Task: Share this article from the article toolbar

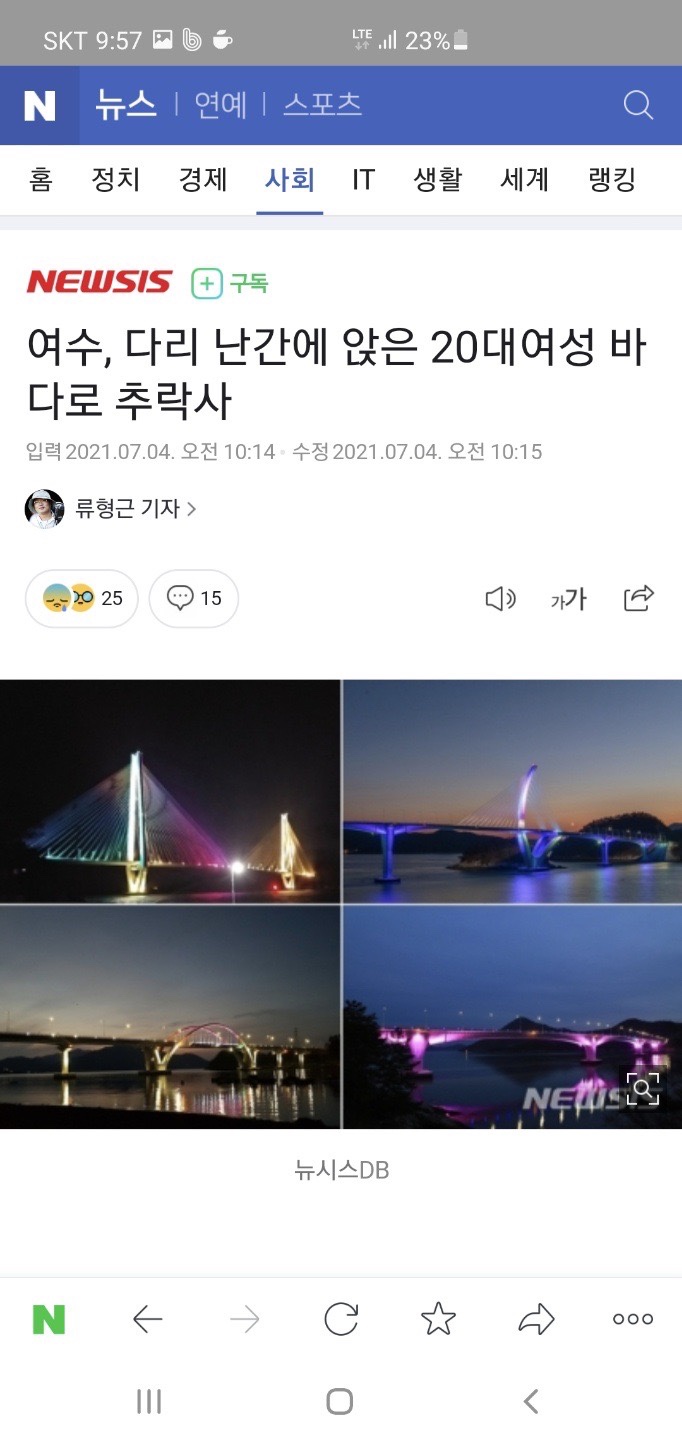Action: pos(638,598)
